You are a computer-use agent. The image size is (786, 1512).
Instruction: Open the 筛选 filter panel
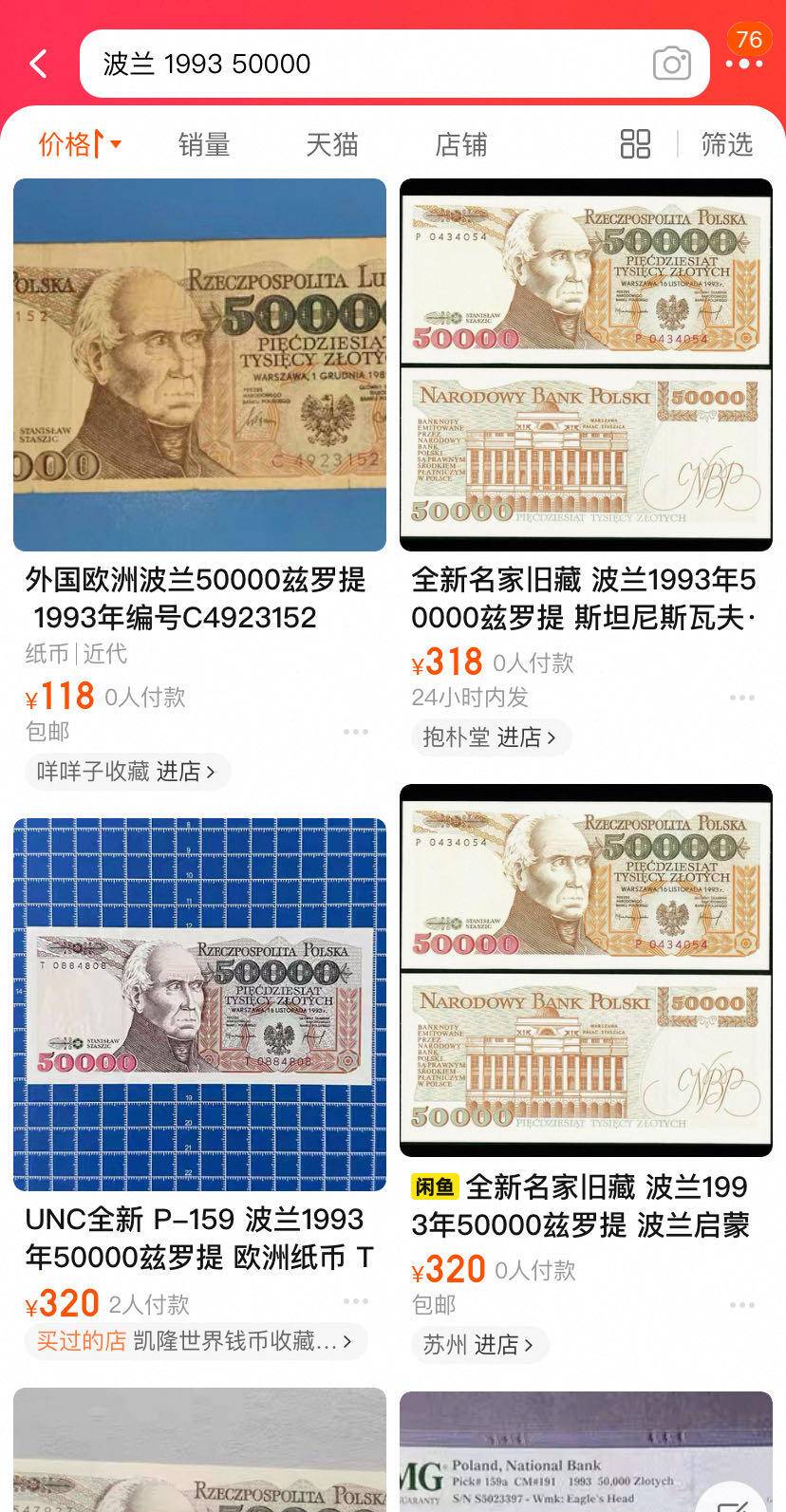pyautogui.click(x=726, y=144)
